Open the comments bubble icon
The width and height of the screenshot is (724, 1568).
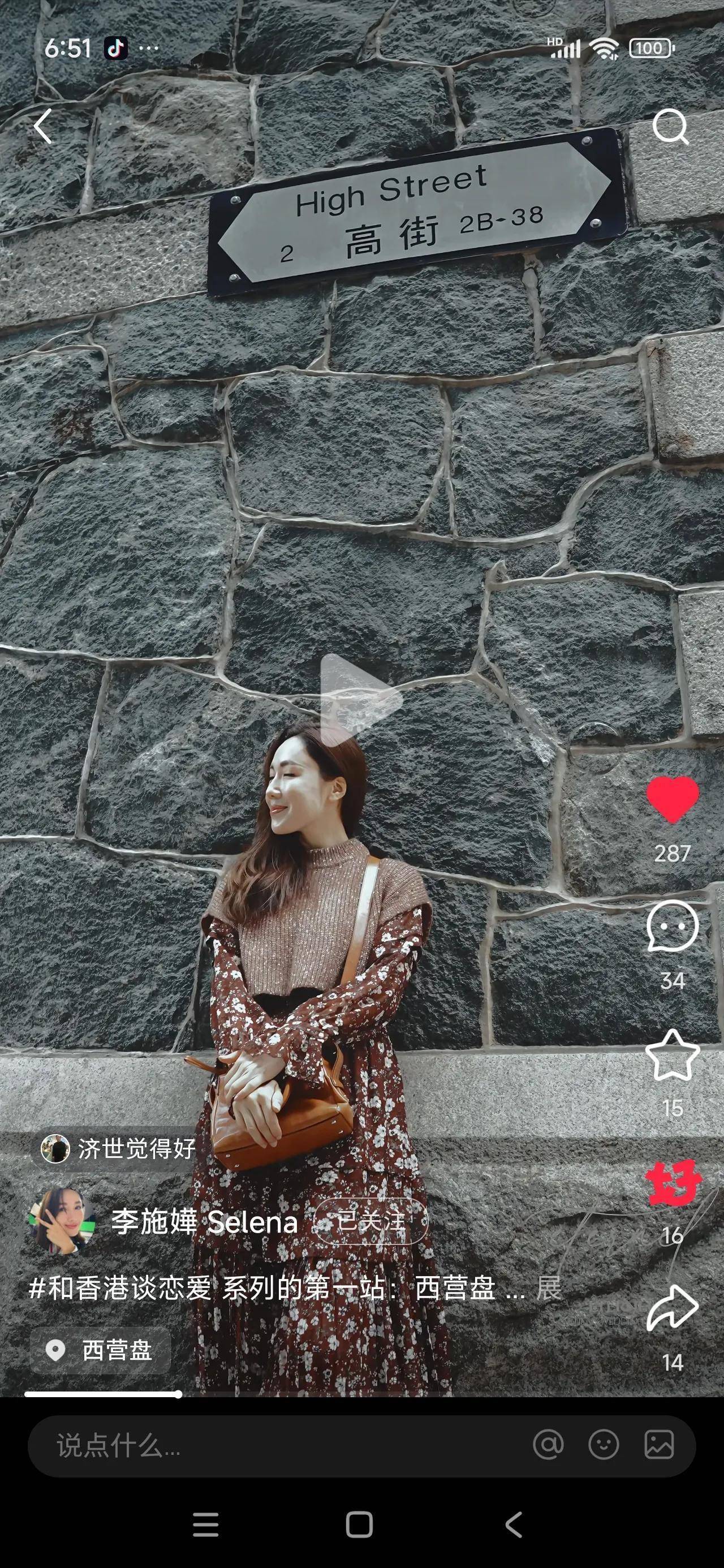[x=671, y=927]
